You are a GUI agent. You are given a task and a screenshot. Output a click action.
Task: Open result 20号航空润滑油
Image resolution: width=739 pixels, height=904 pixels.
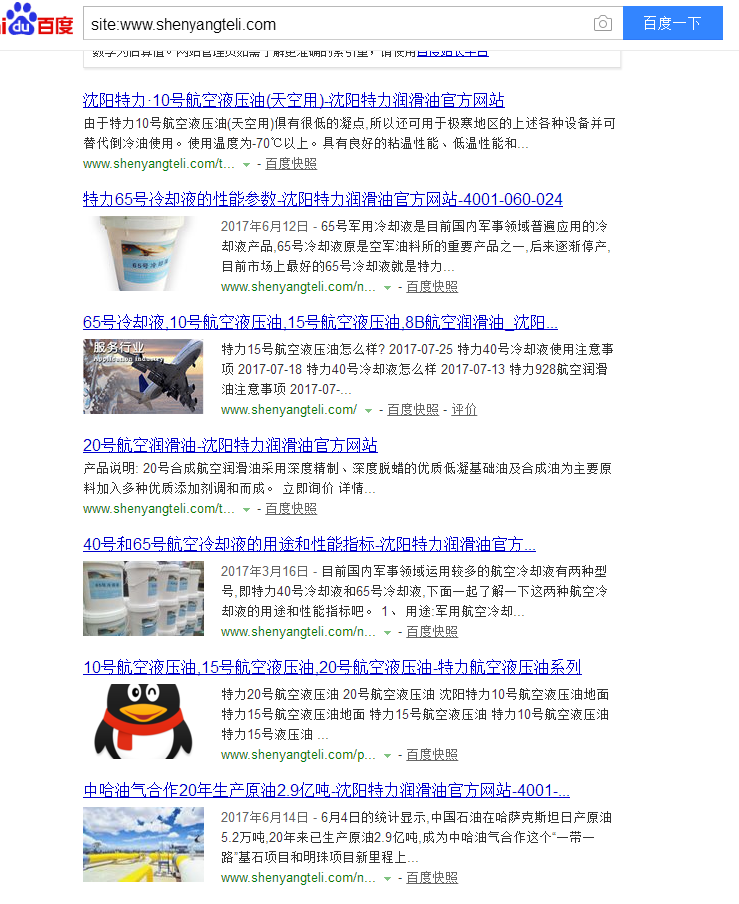tap(230, 445)
